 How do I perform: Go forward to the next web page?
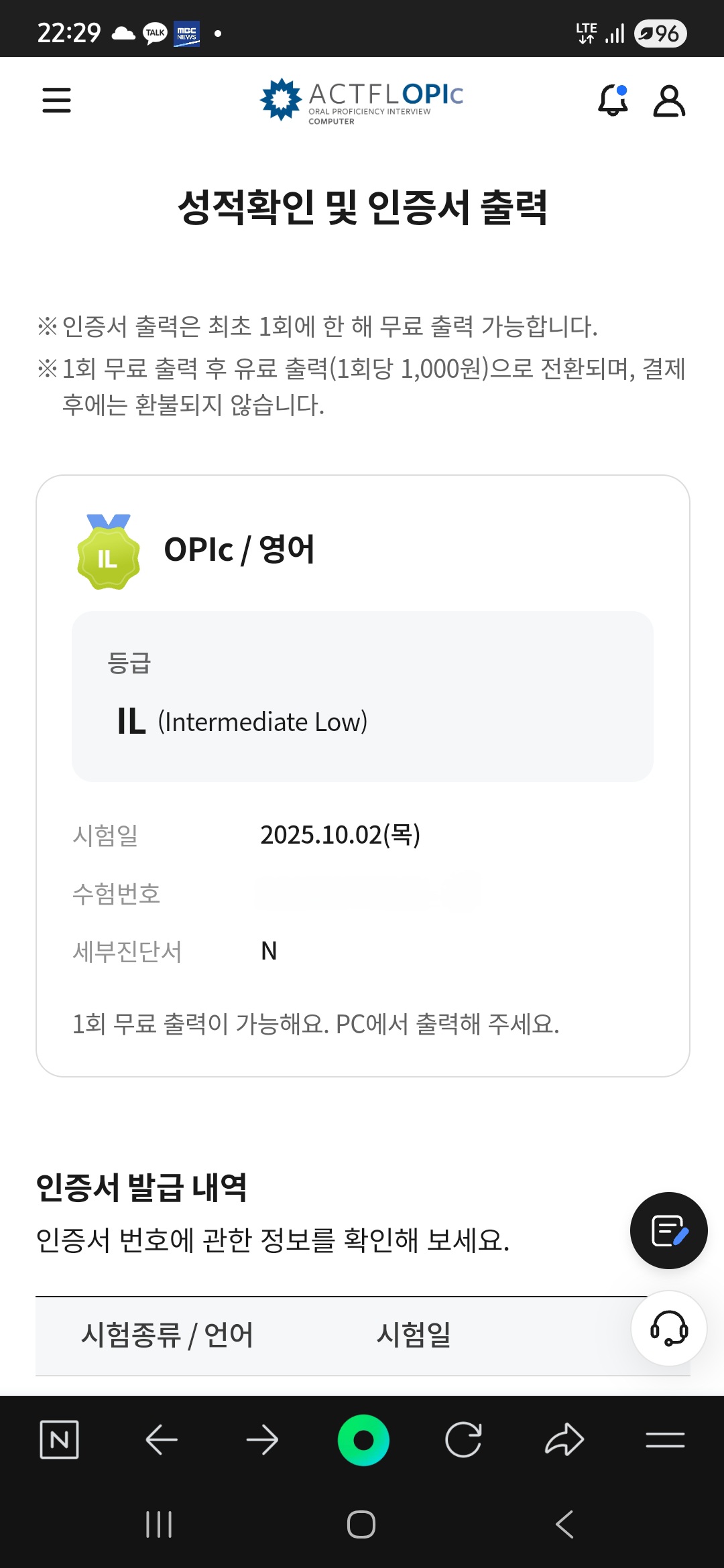262,1439
